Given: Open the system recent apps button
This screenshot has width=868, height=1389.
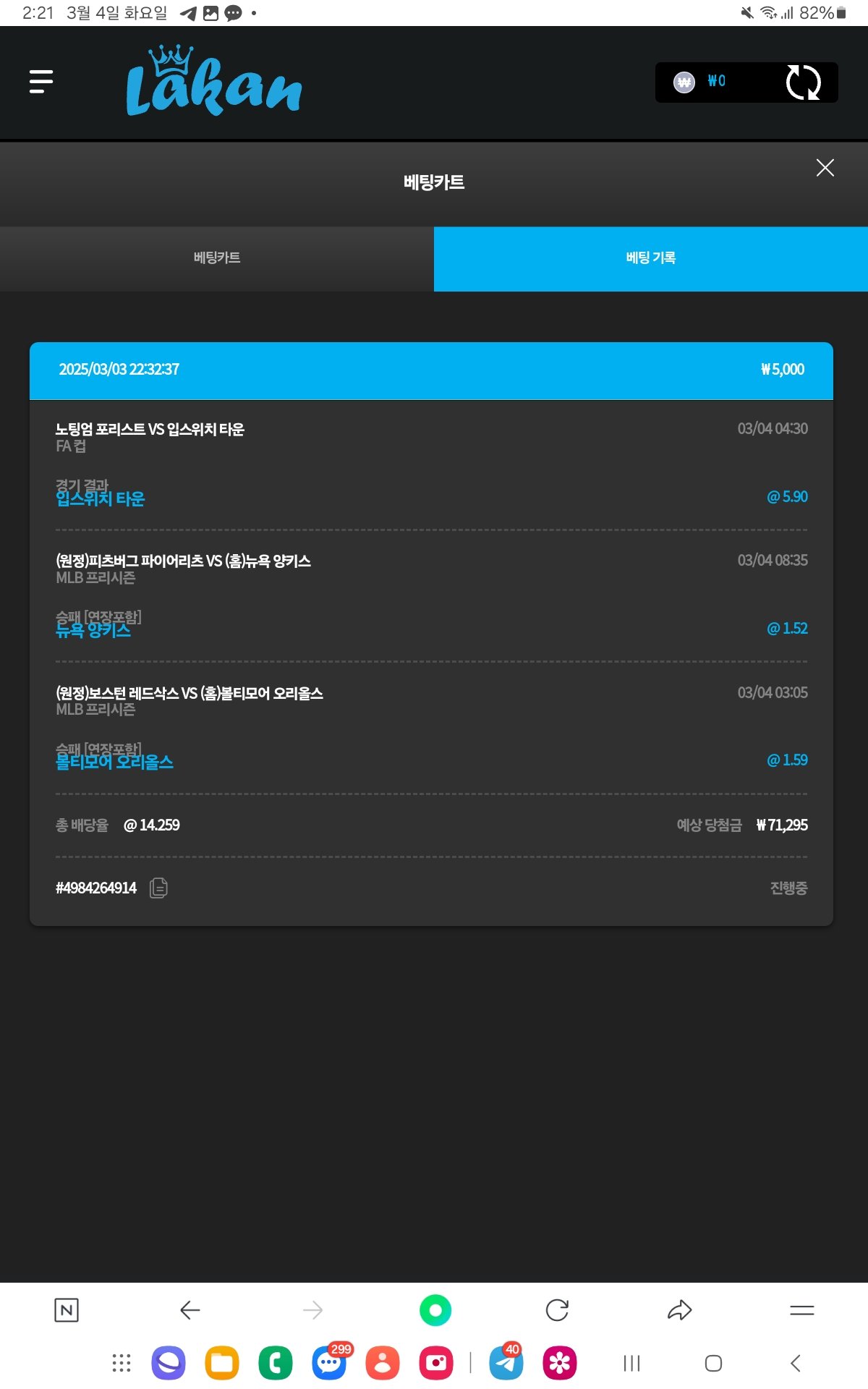Looking at the screenshot, I should [x=631, y=1364].
